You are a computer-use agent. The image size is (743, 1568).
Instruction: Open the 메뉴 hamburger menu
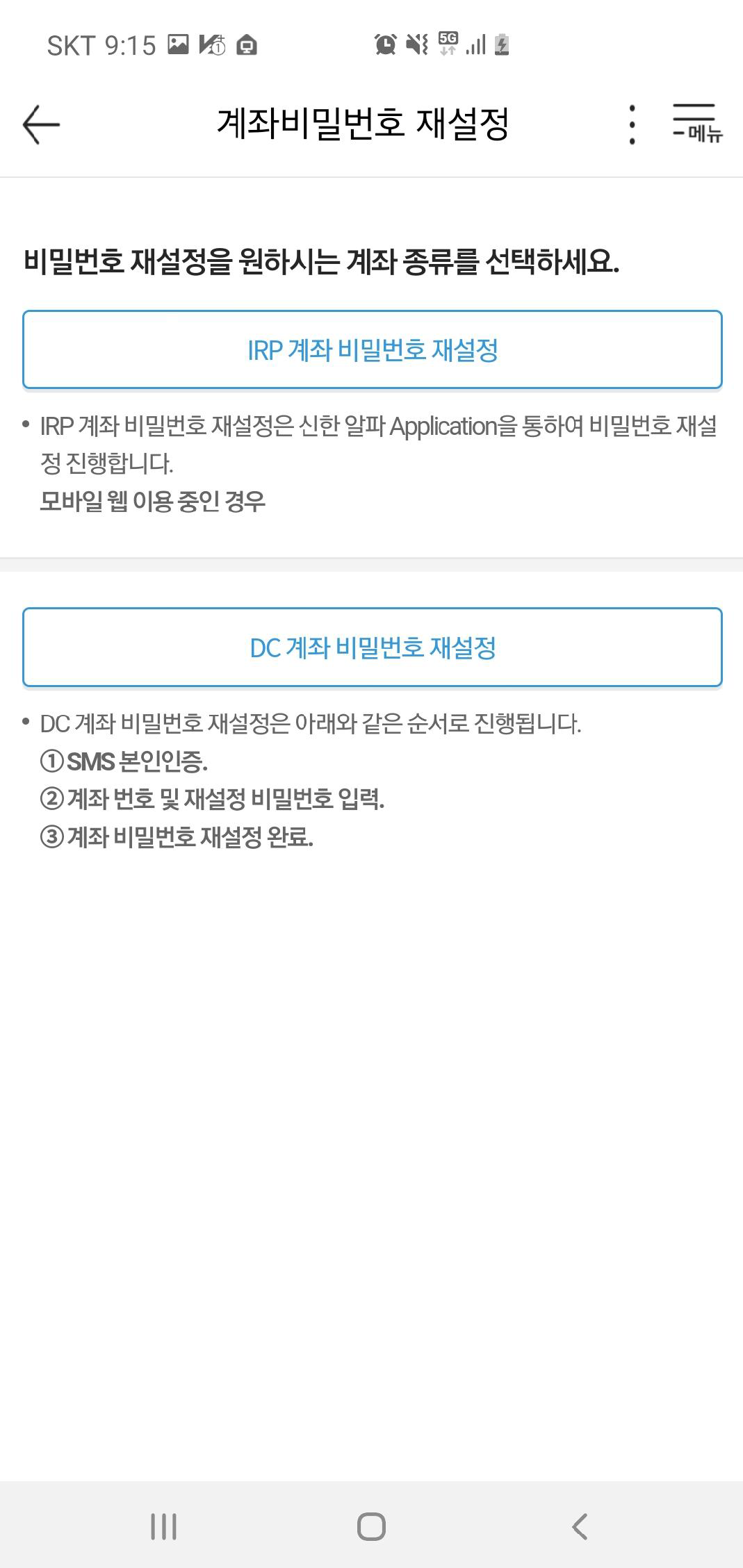(696, 124)
